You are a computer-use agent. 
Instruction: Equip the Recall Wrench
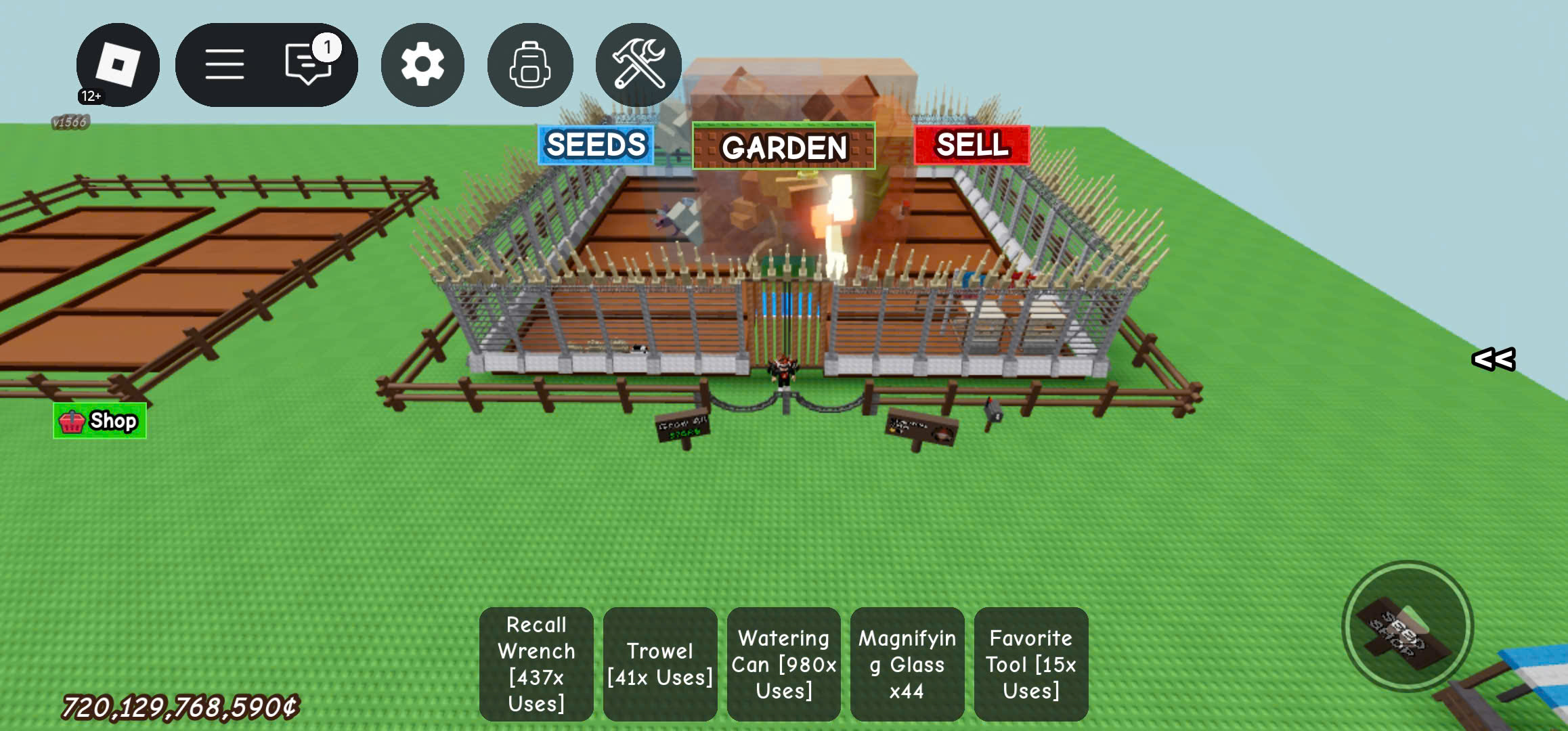click(x=536, y=664)
